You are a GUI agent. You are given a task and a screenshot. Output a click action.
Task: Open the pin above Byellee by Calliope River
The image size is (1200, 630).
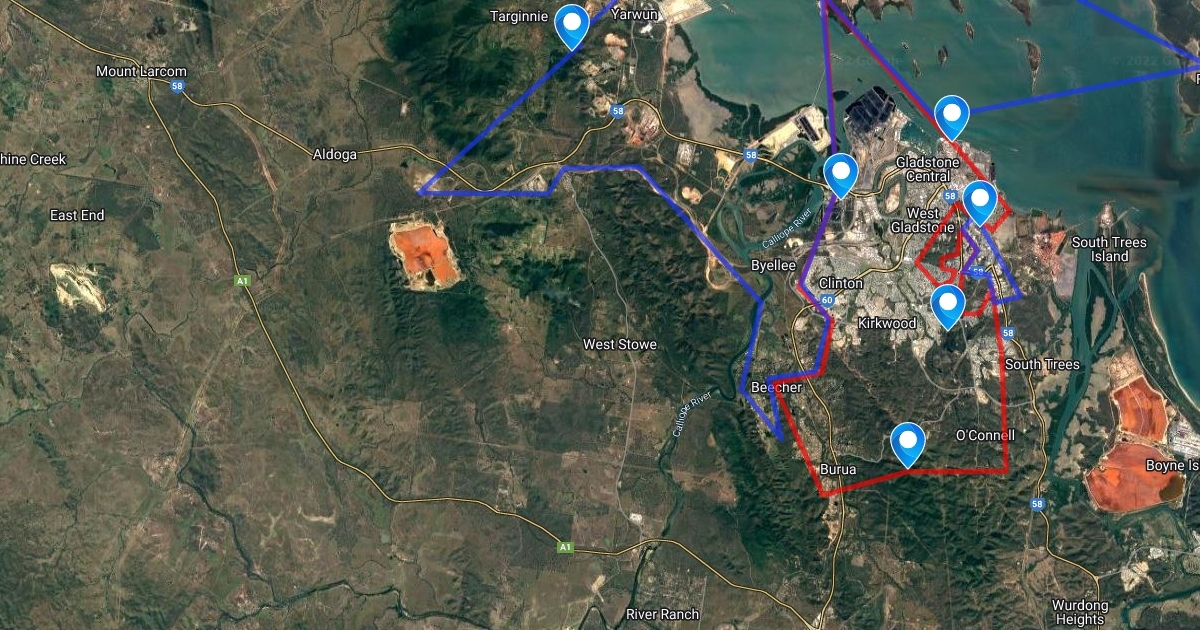[x=841, y=173]
